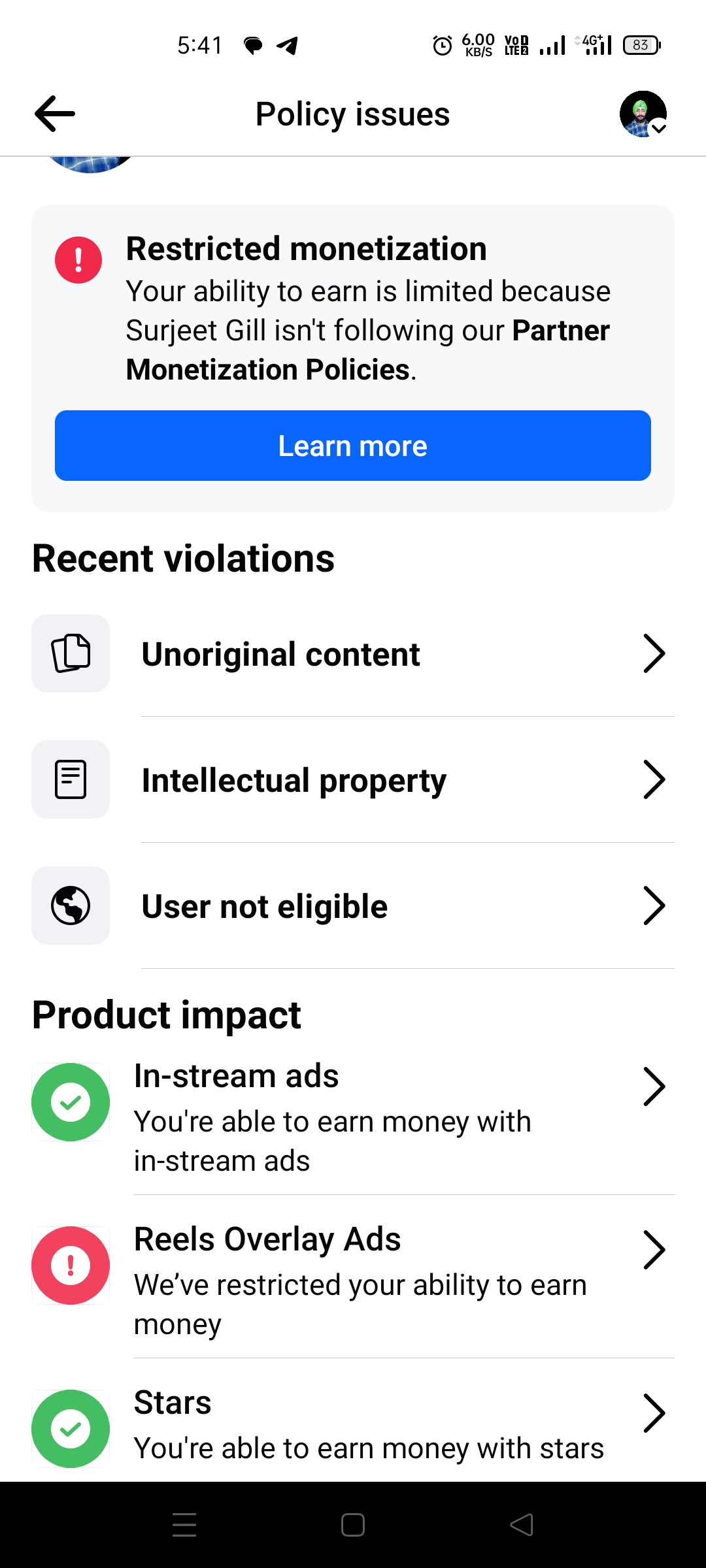Open the Unoriginal content violation
The width and height of the screenshot is (706, 1568).
coord(353,654)
